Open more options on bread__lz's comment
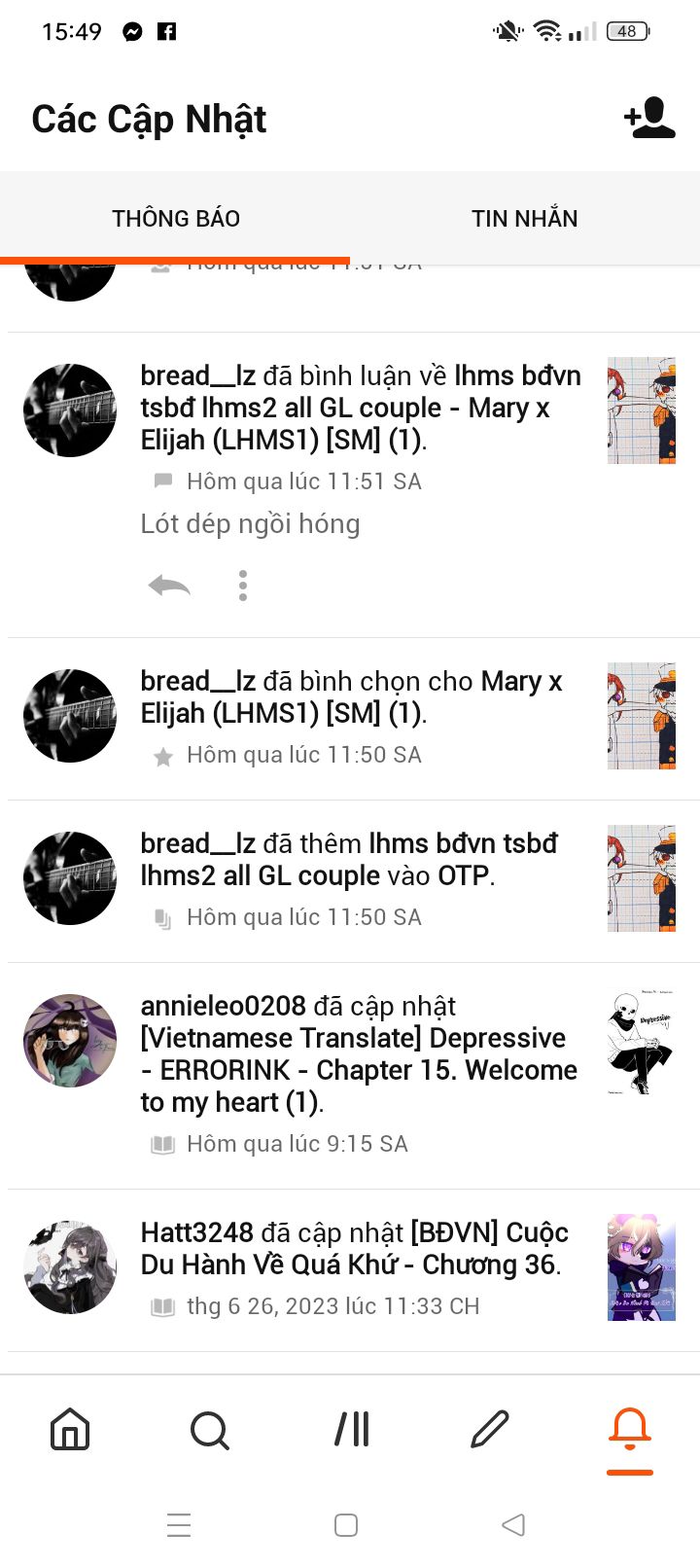Screen dimensions: 700x1568 [x=243, y=586]
